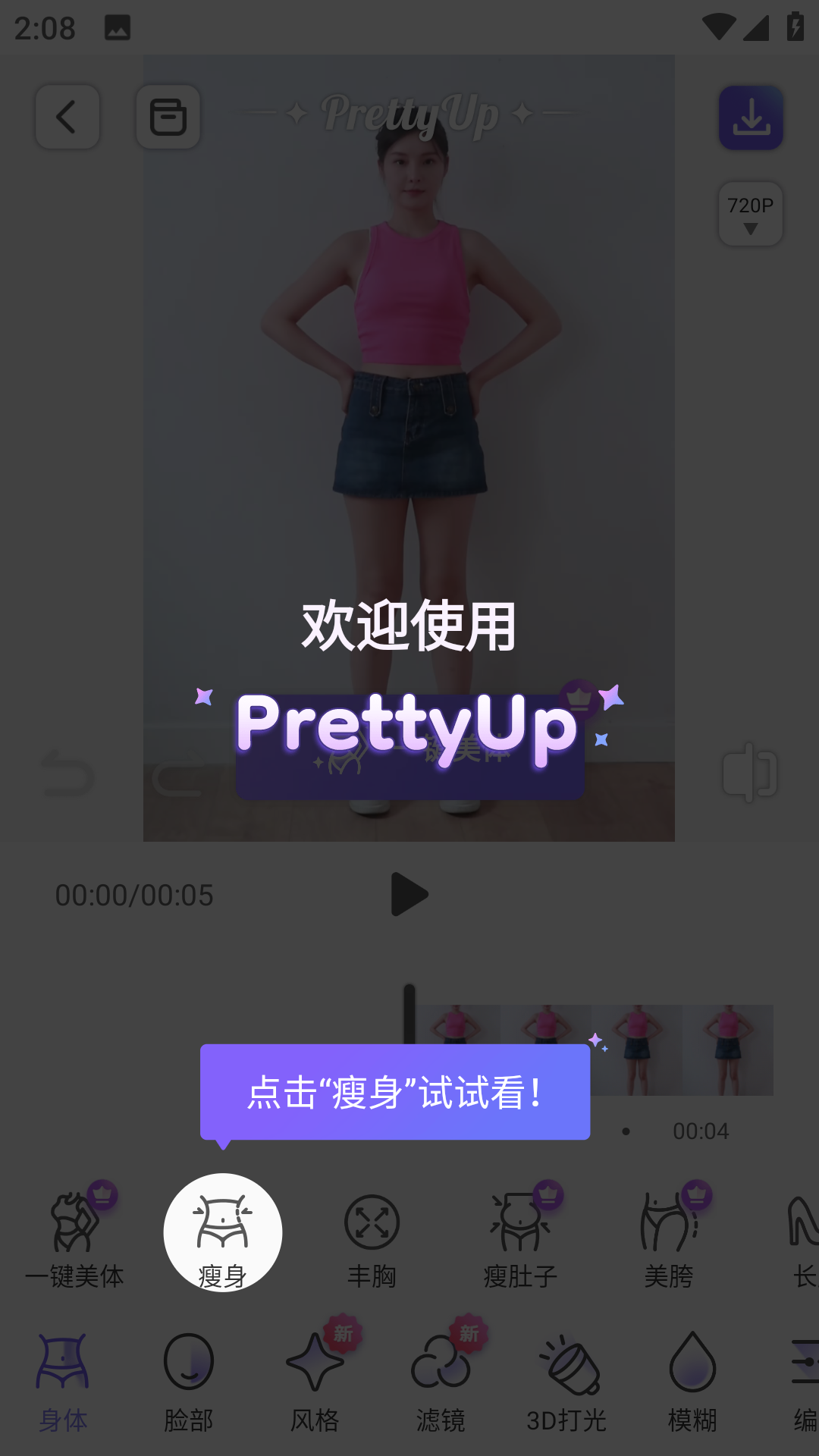The width and height of the screenshot is (819, 1456).
Task: Switch to the 风格 style tab
Action: point(315,1380)
